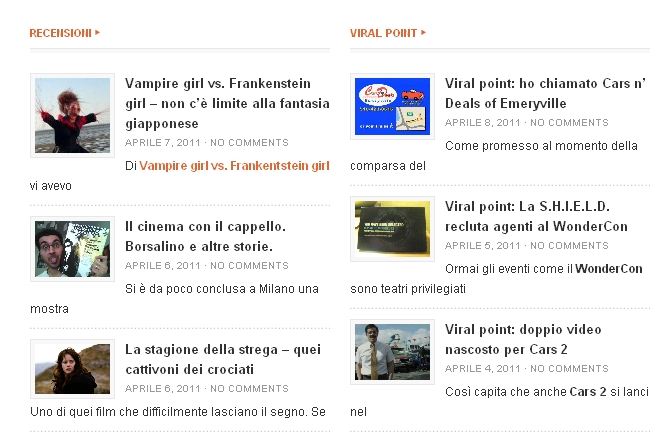Tap the Borsalino article thumbnail
661x438 pixels.
[x=71, y=249]
